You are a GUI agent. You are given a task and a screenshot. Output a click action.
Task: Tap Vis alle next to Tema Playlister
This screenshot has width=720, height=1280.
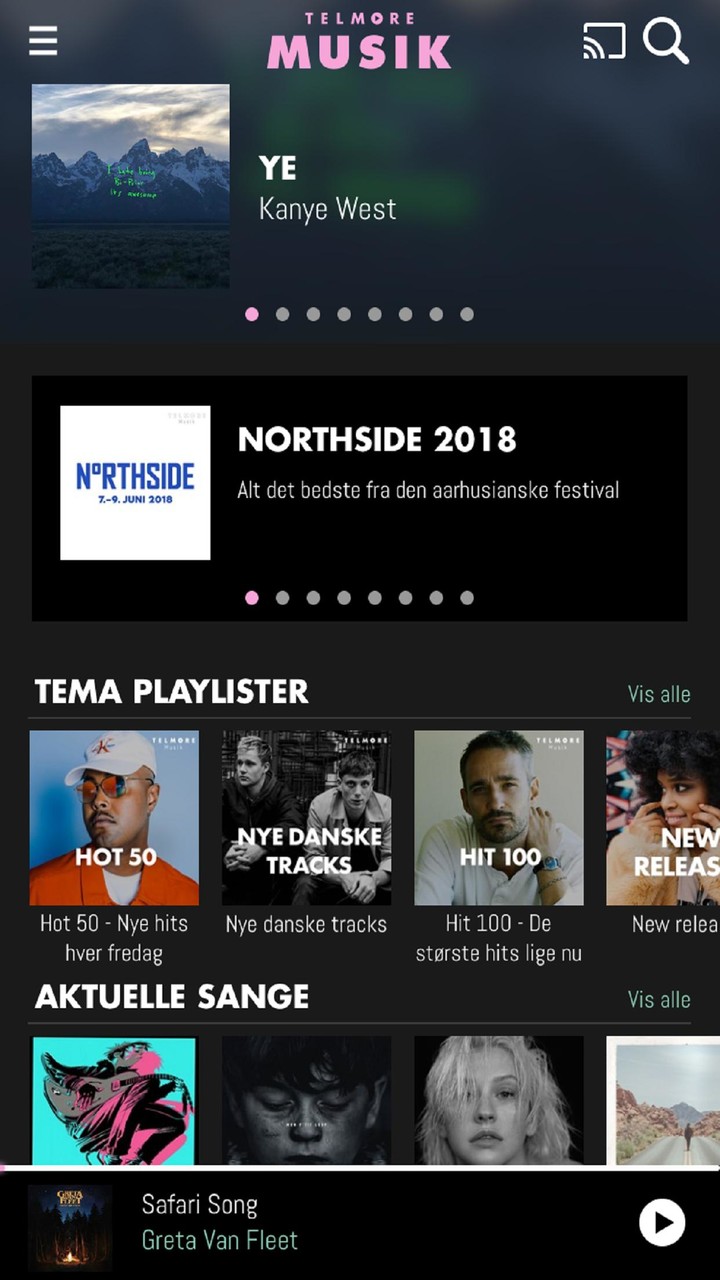click(x=659, y=694)
